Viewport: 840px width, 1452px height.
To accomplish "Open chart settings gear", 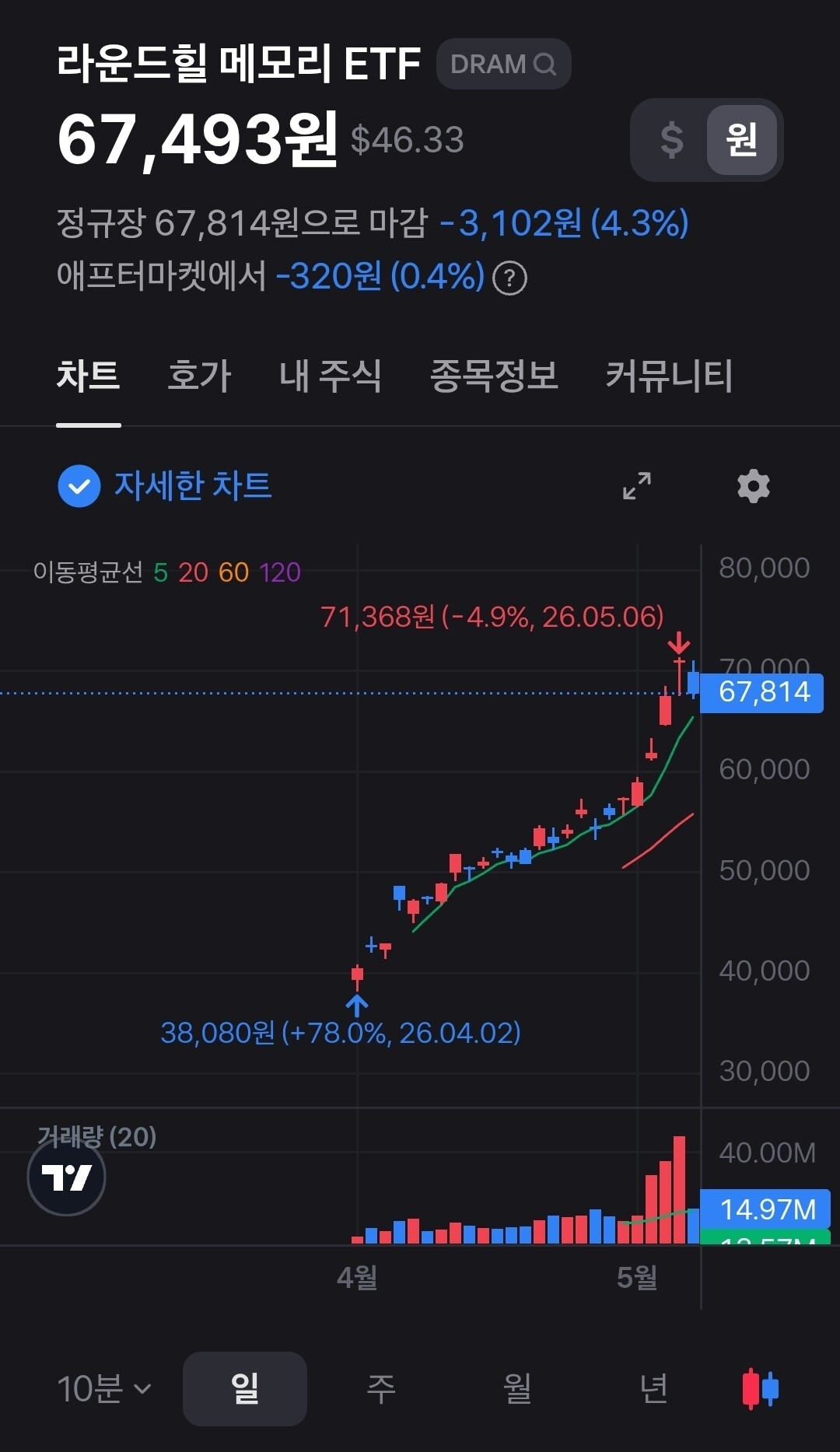I will pos(753,486).
